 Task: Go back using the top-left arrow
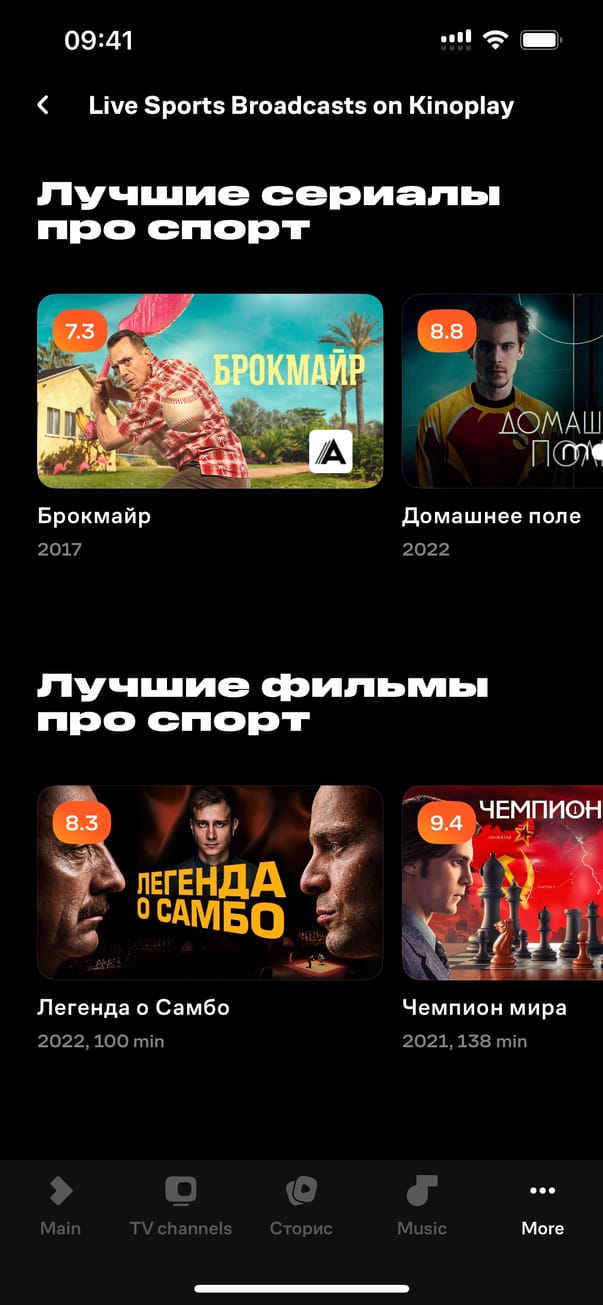click(43, 105)
